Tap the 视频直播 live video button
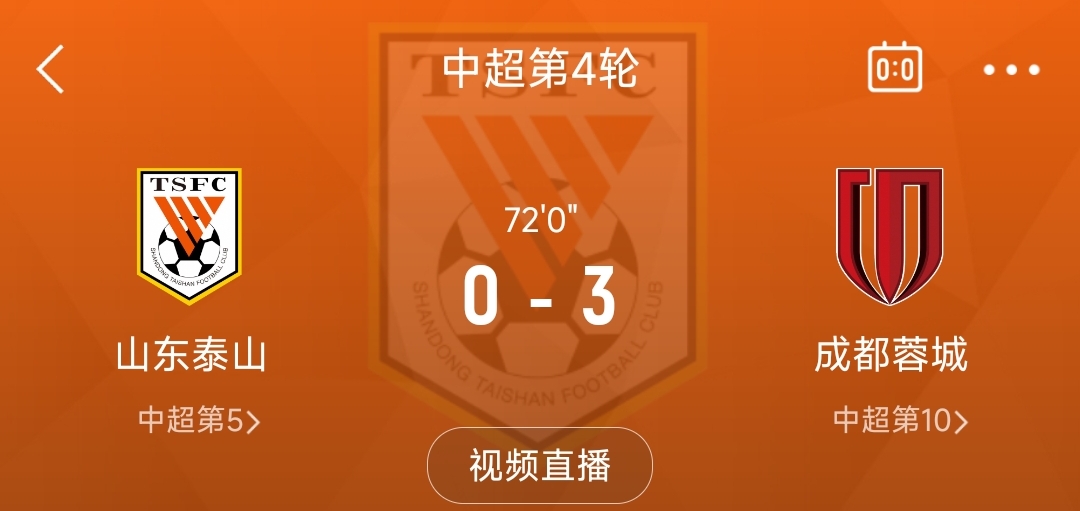 (x=540, y=465)
